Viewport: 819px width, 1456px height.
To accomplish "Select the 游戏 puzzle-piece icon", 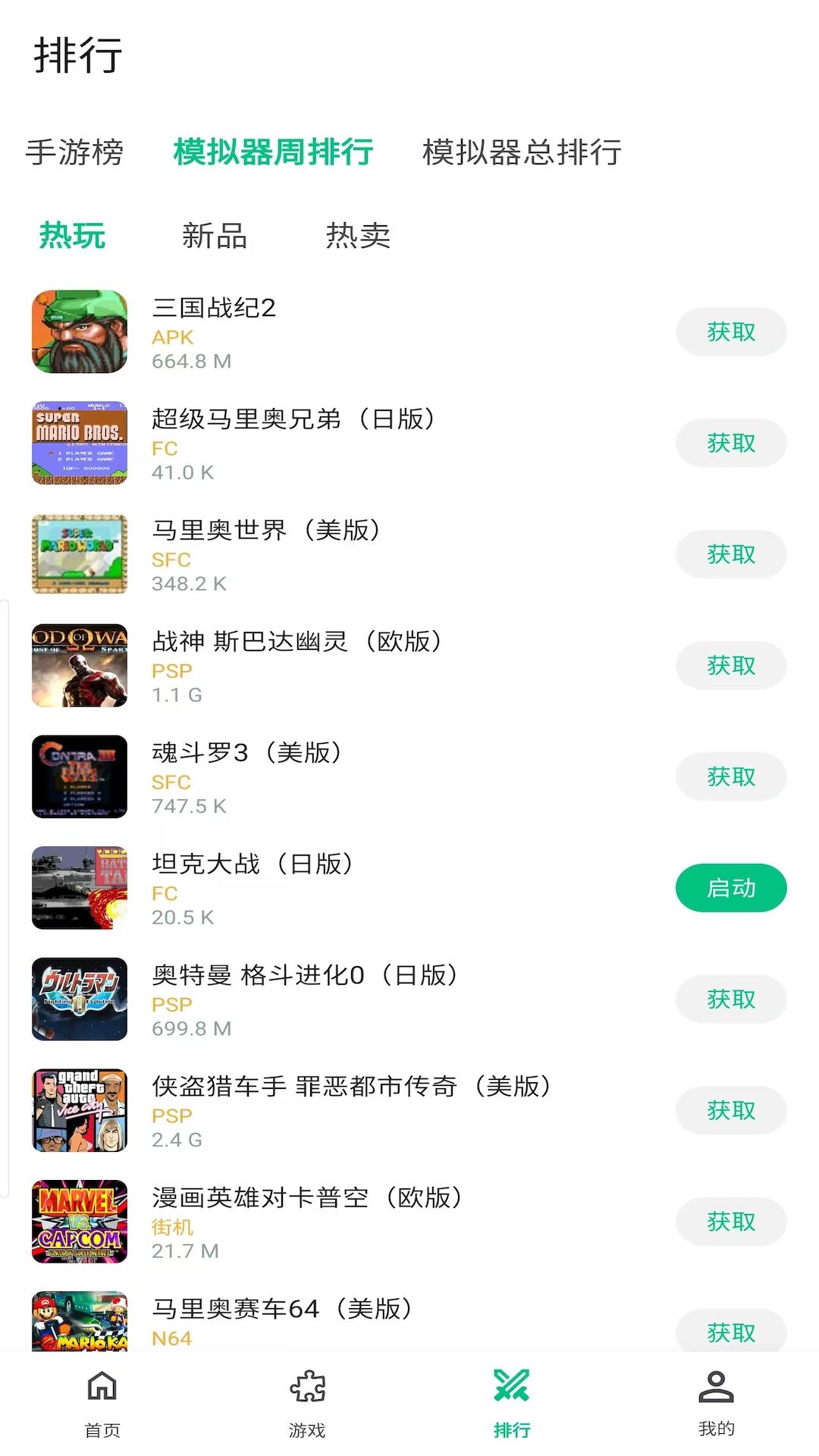I will (306, 1406).
